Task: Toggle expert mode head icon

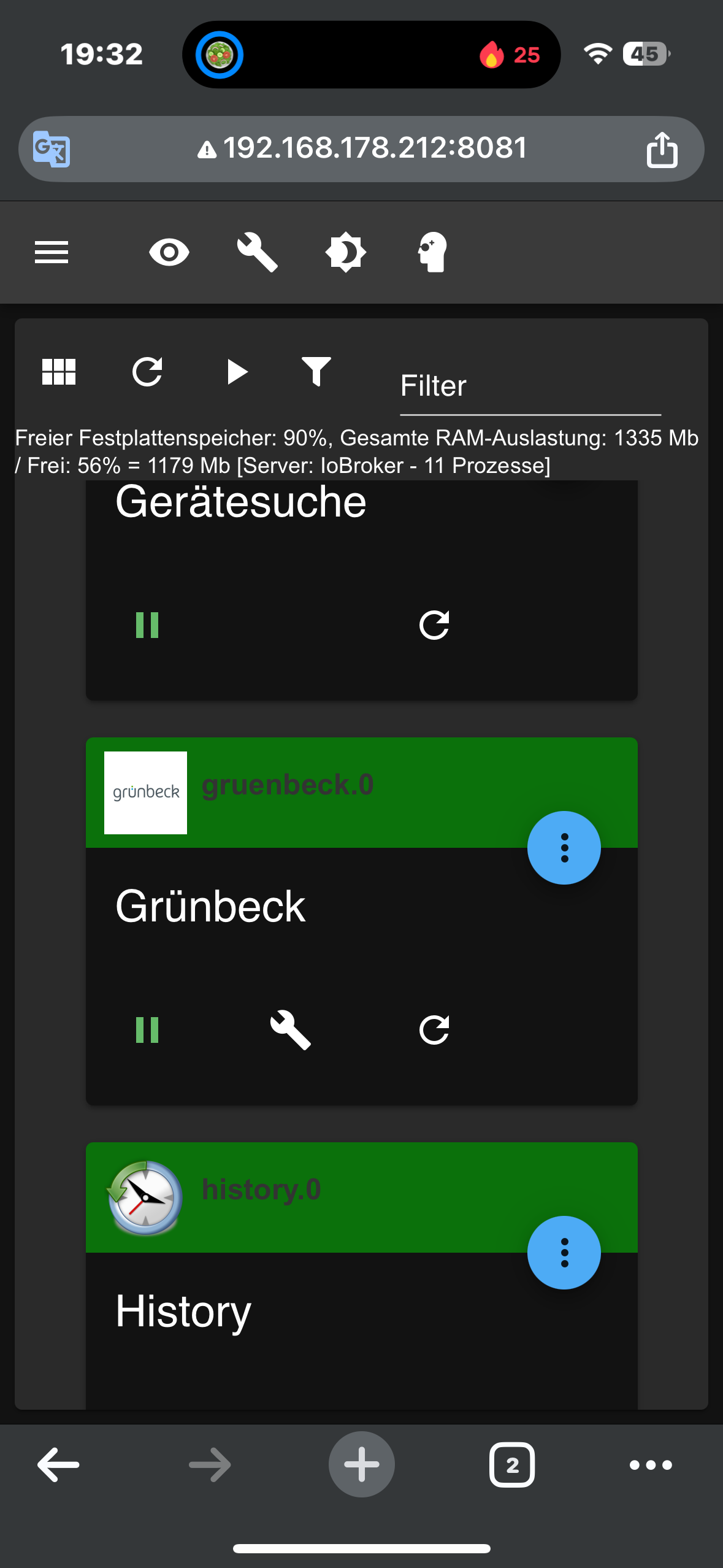Action: [433, 252]
